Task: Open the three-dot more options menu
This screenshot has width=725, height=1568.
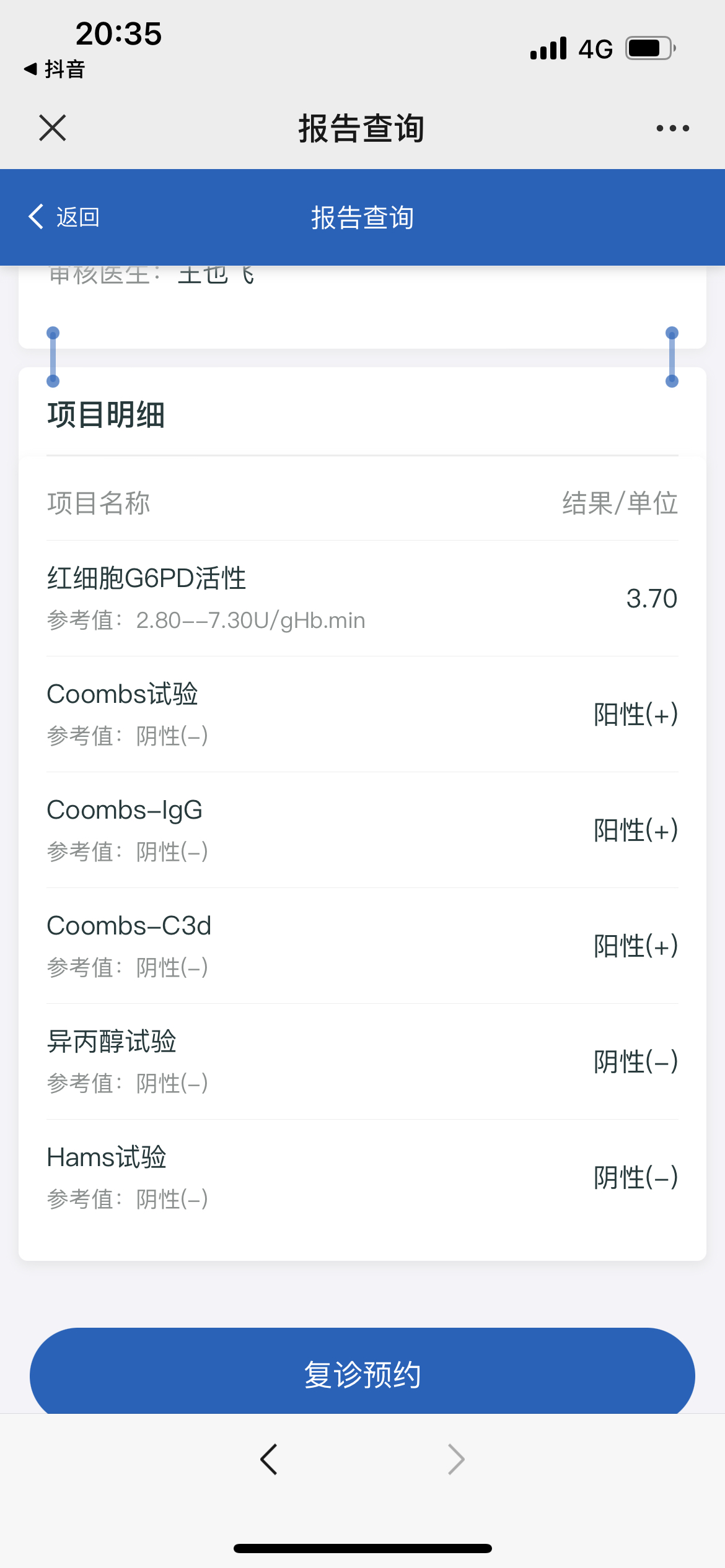Action: tap(672, 128)
